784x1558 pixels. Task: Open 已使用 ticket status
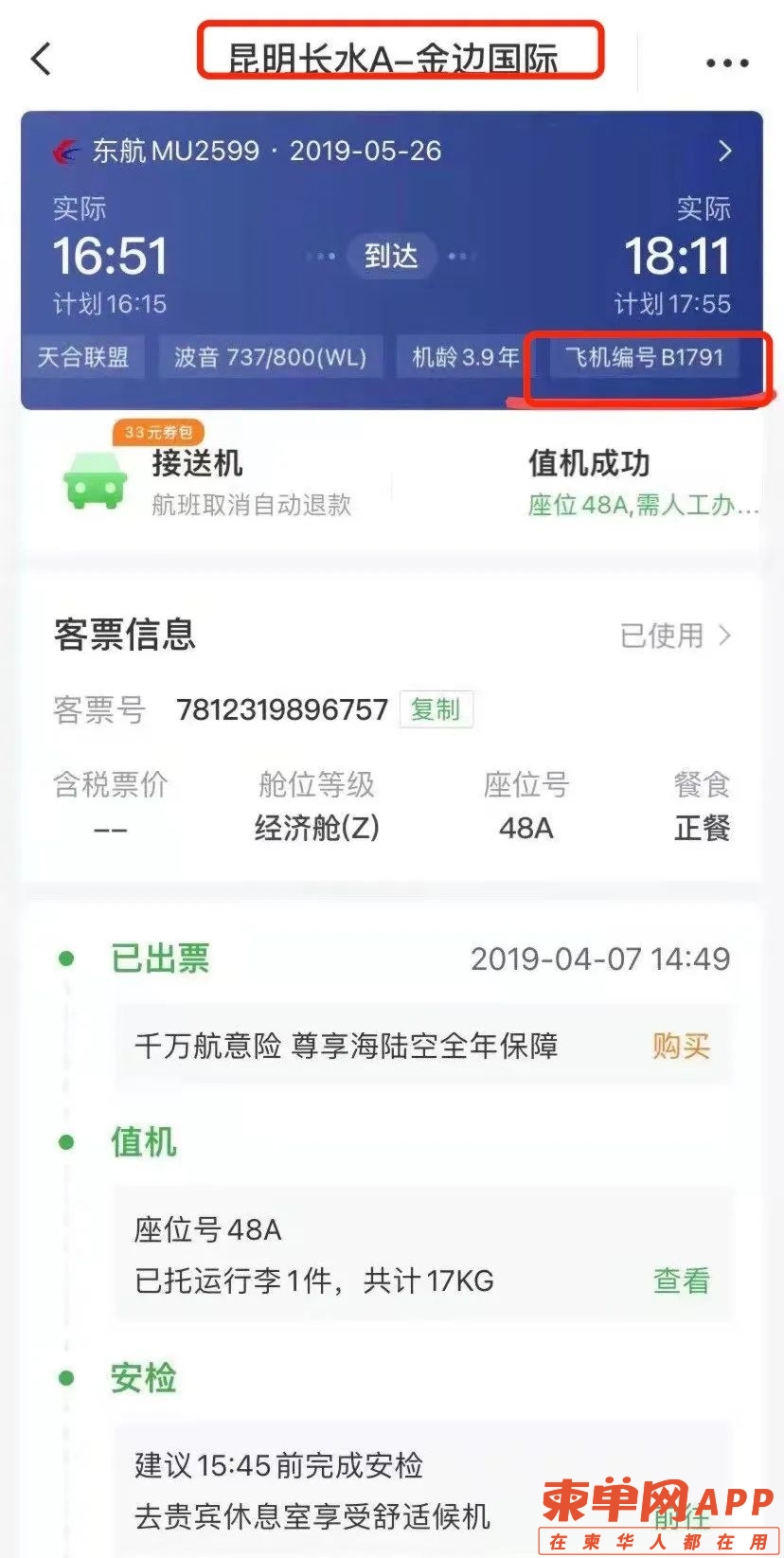tap(675, 636)
